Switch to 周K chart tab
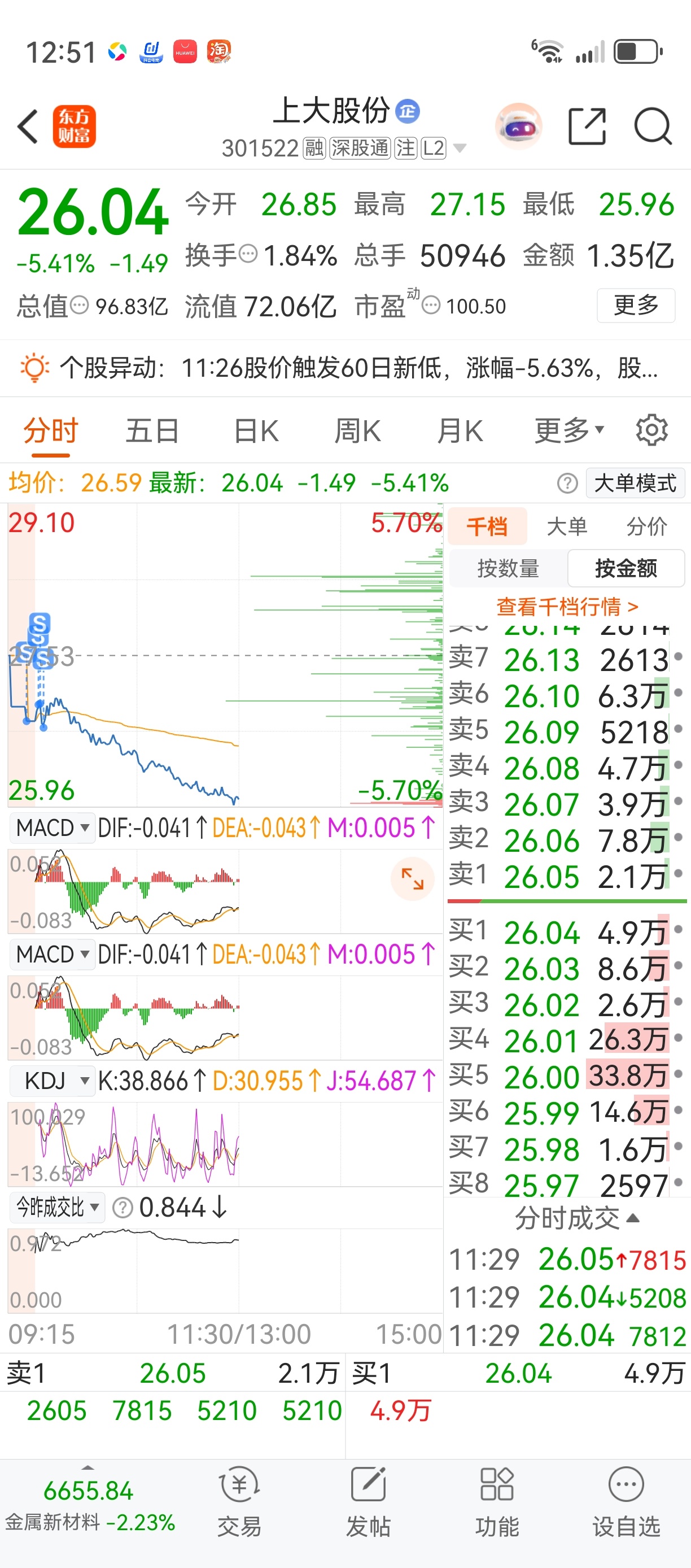This screenshot has height=1568, width=691. [358, 431]
